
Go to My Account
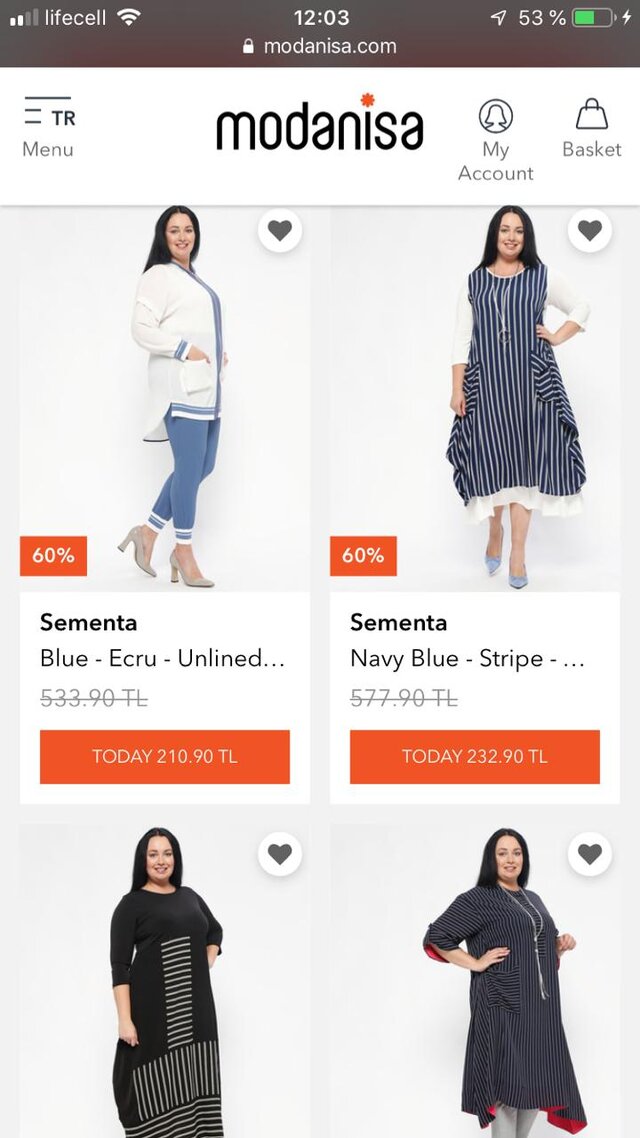pos(495,141)
